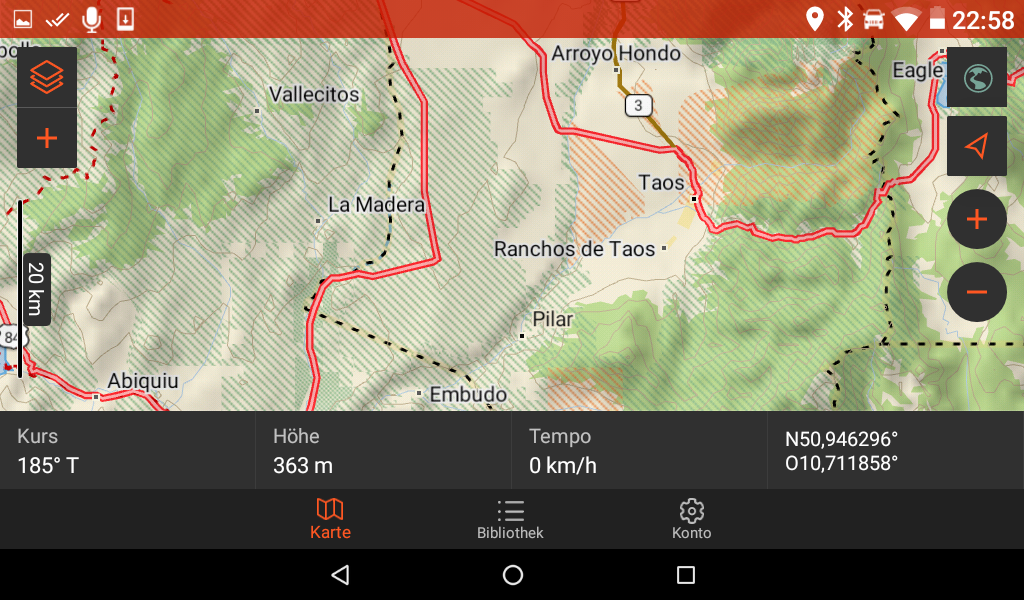The image size is (1024, 600).
Task: Tap the Tempo 0 km/h panel
Action: point(639,450)
